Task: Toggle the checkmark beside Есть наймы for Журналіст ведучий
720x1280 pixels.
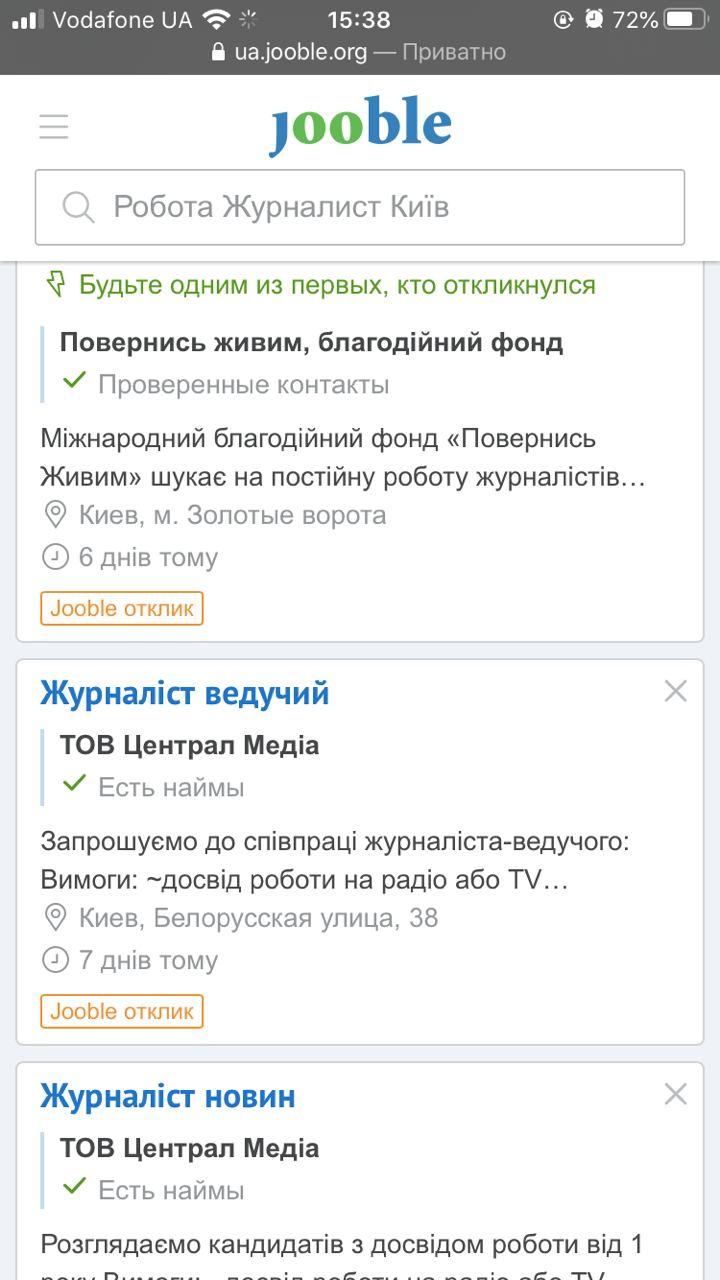Action: pyautogui.click(x=73, y=784)
